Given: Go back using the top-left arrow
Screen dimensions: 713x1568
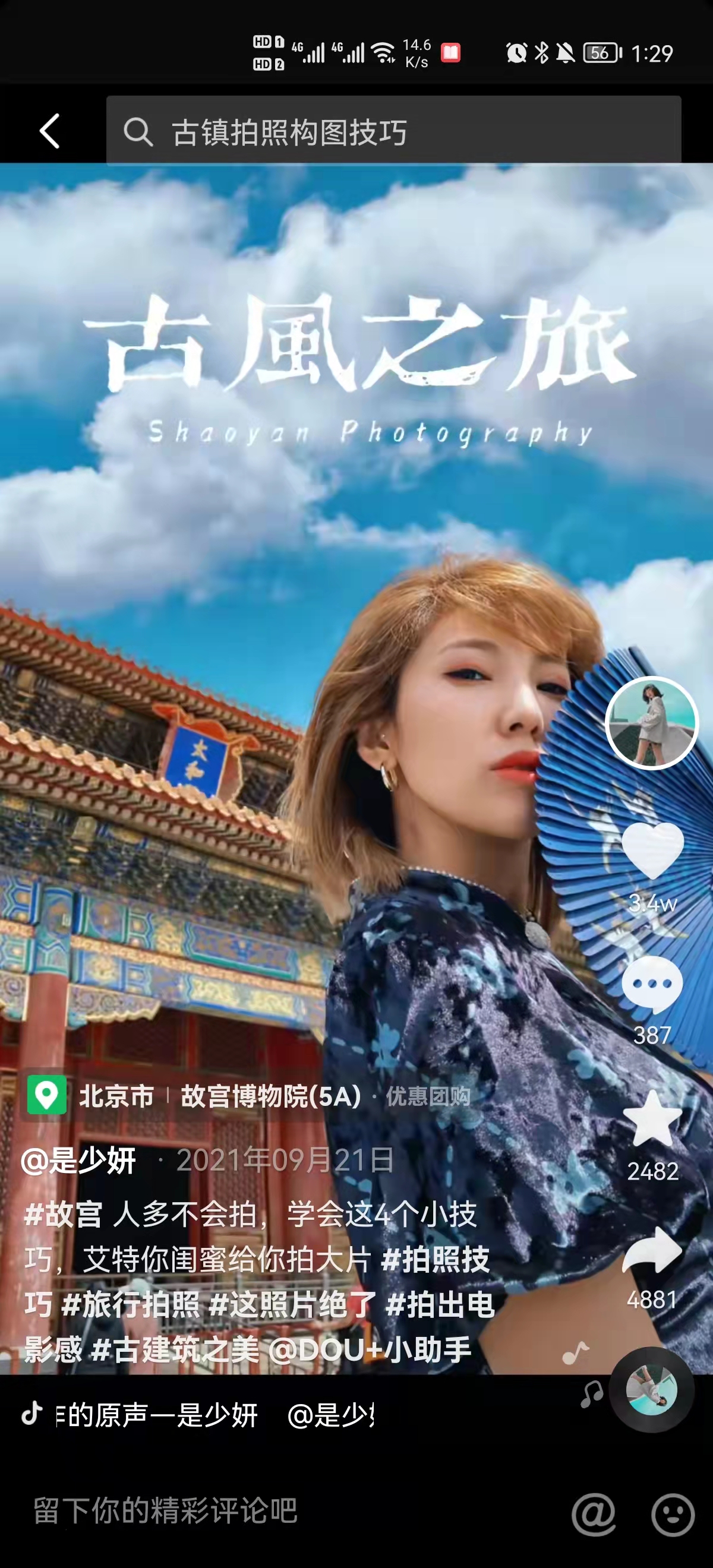Looking at the screenshot, I should 50,131.
